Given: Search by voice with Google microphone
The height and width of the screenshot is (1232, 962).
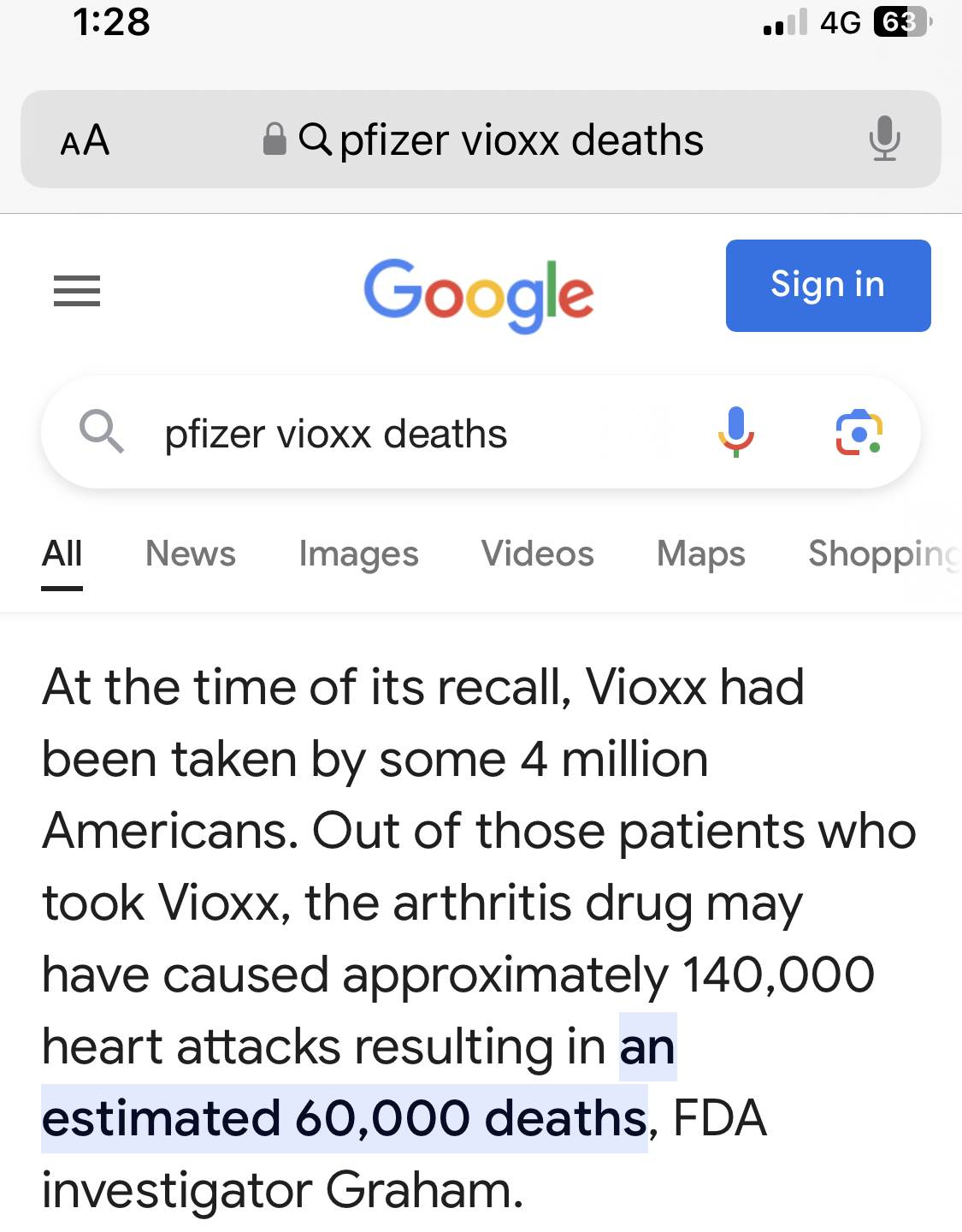Looking at the screenshot, I should [x=735, y=432].
